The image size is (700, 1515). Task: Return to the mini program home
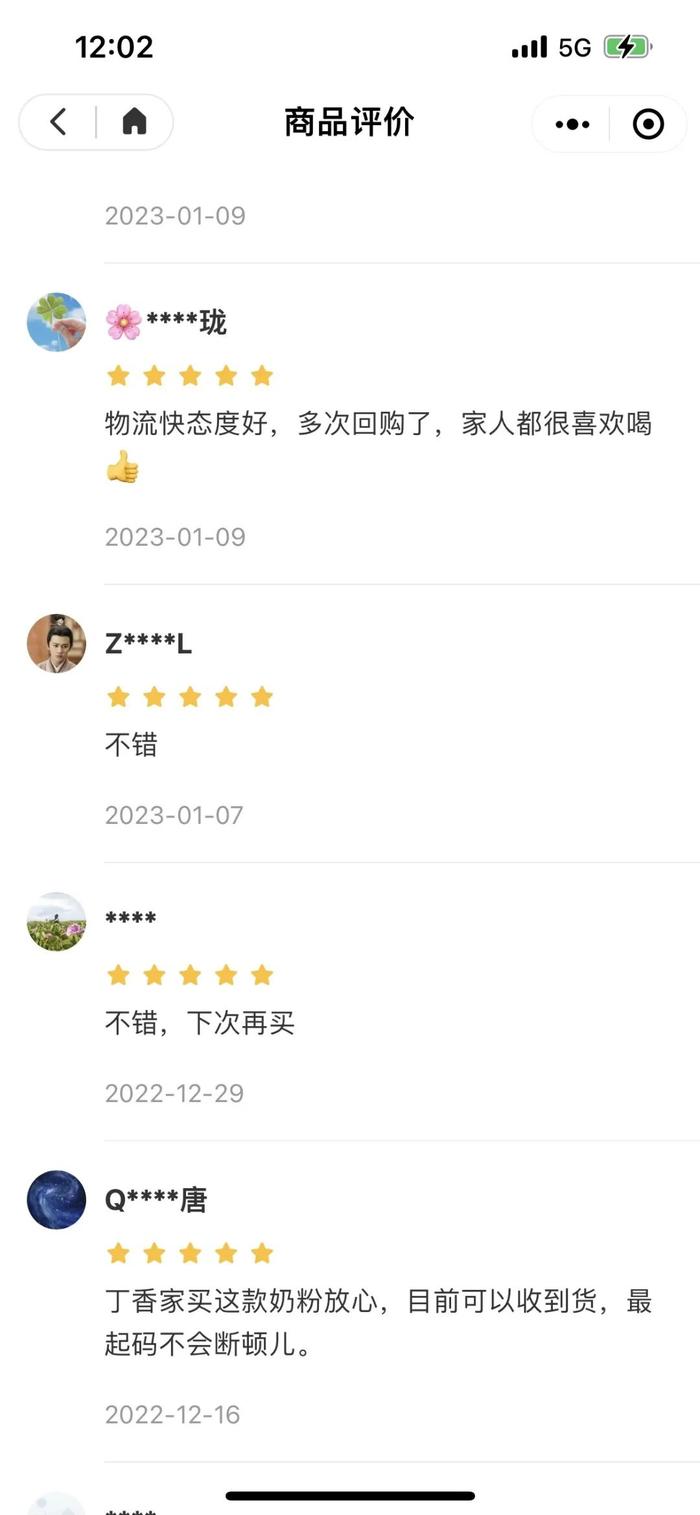134,122
